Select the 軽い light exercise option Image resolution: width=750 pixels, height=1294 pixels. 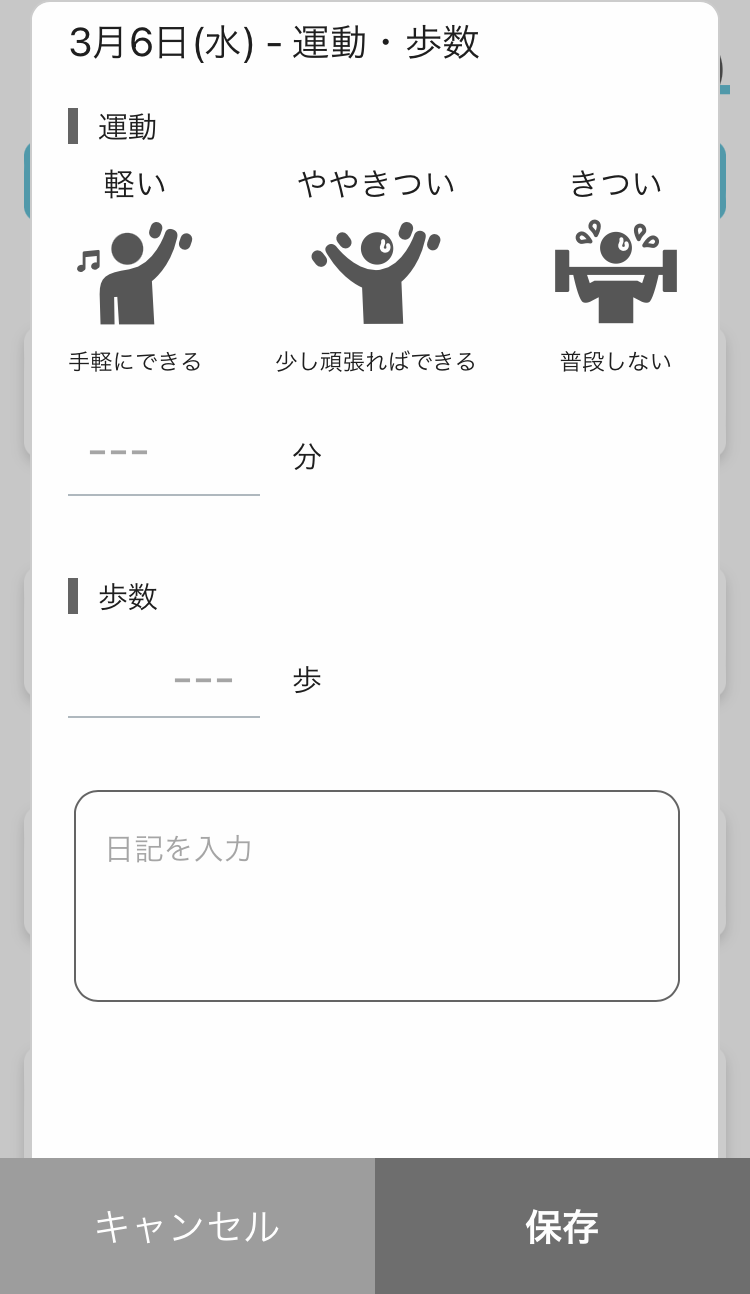click(x=135, y=272)
